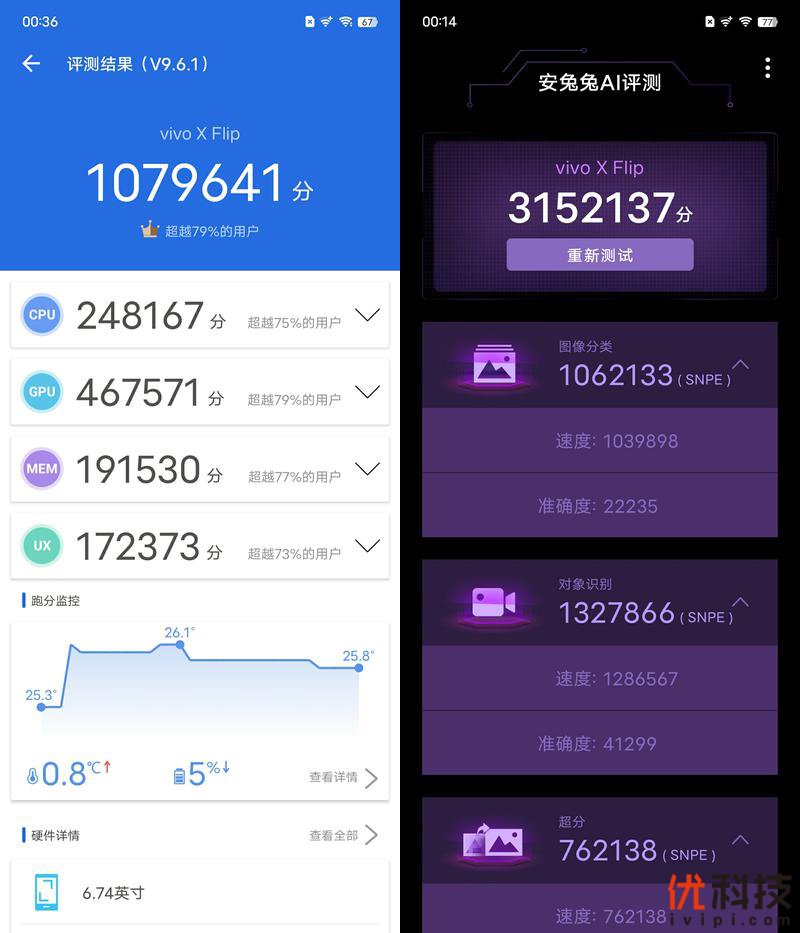Click the UX score icon
The width and height of the screenshot is (800, 933).
(41, 545)
